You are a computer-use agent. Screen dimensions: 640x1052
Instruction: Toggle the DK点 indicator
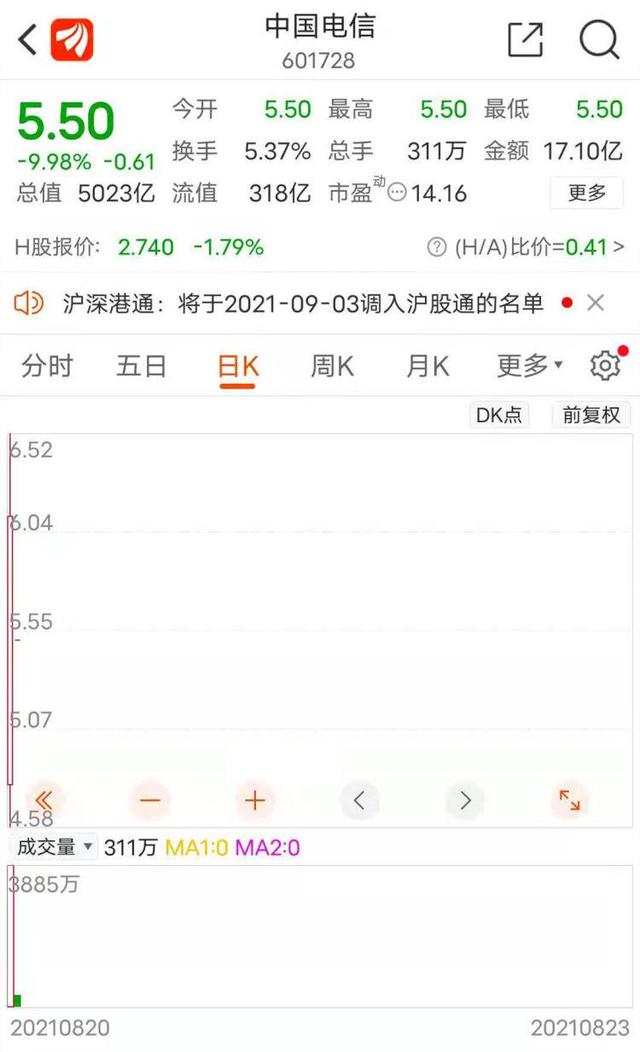point(499,415)
